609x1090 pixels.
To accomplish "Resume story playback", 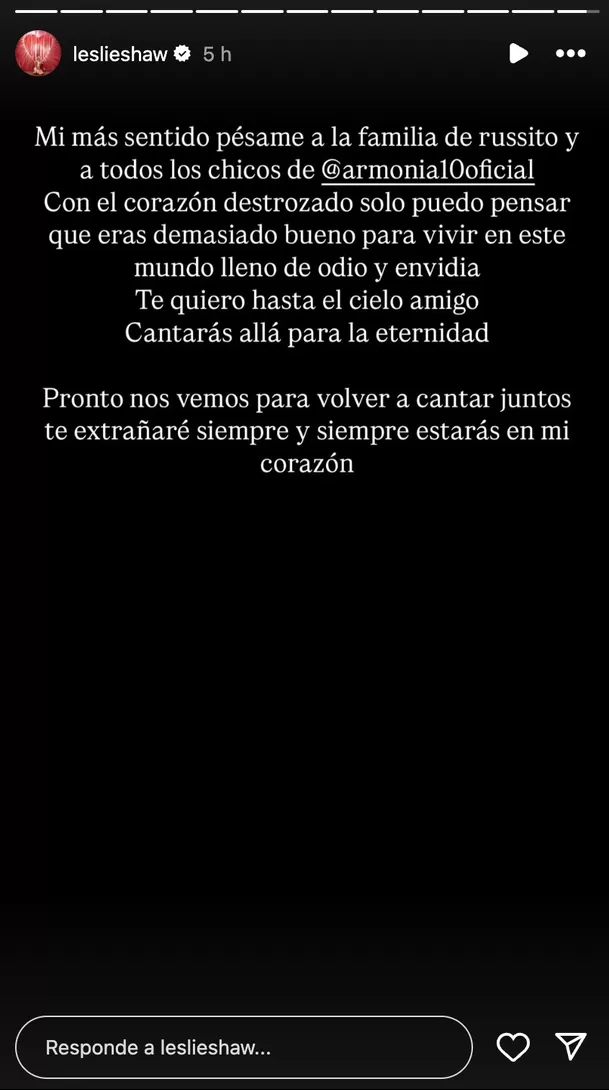I will tap(518, 54).
